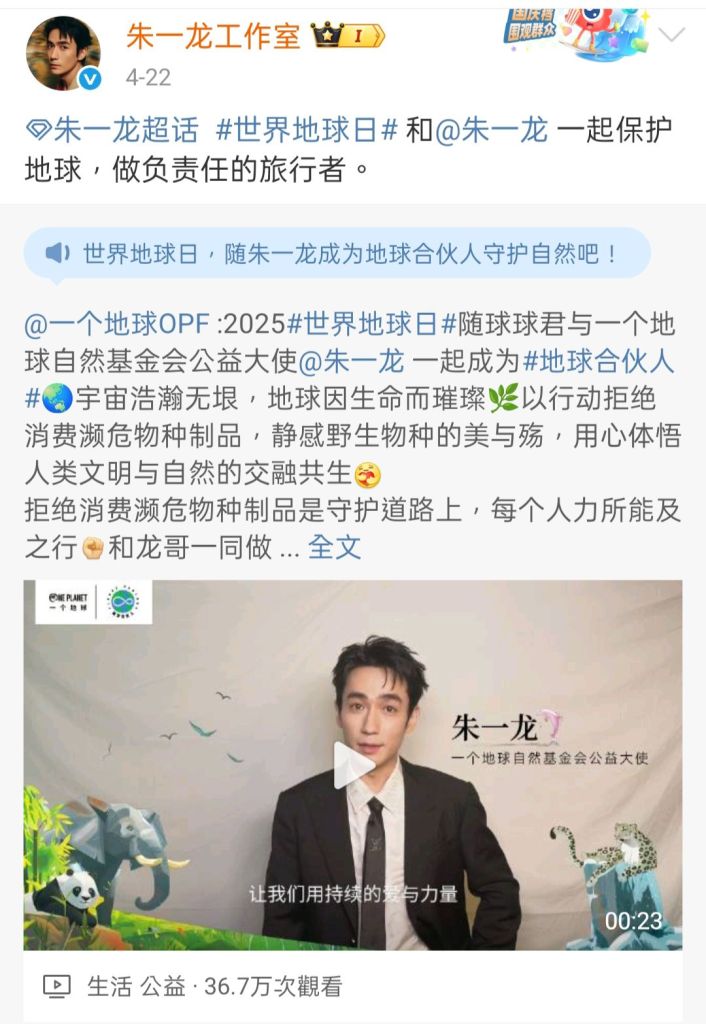Open the 生活 公益 video channel tag
Image resolution: width=706 pixels, height=1024 pixels.
tap(136, 986)
